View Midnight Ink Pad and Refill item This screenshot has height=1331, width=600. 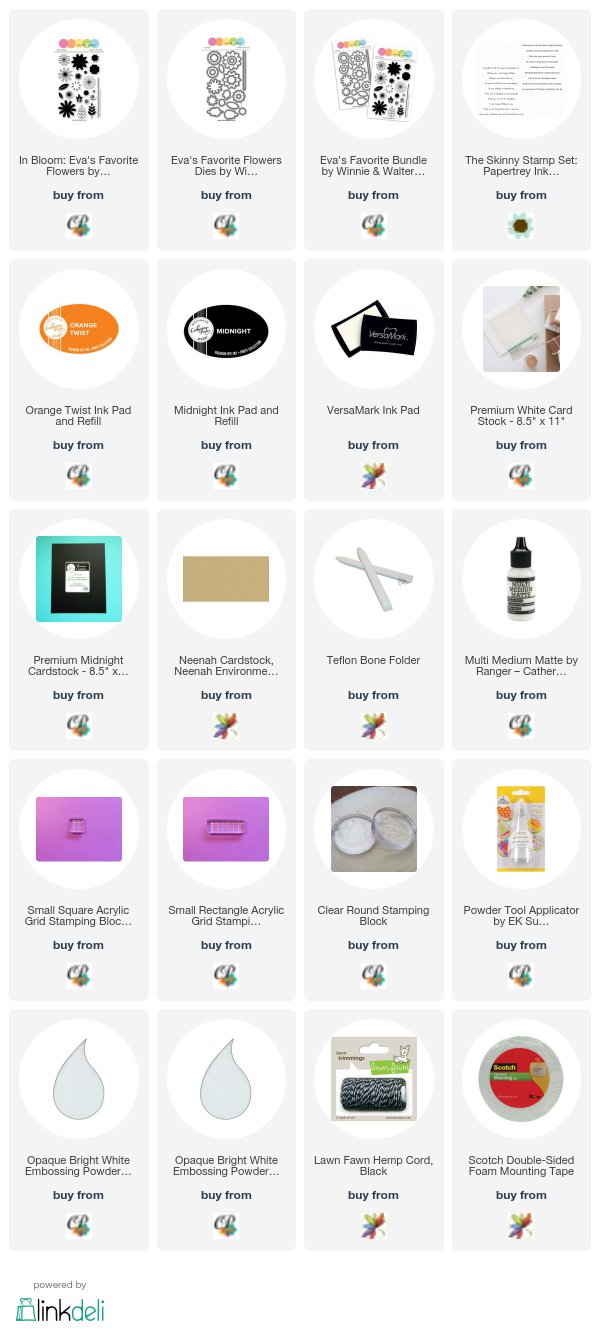click(x=227, y=380)
